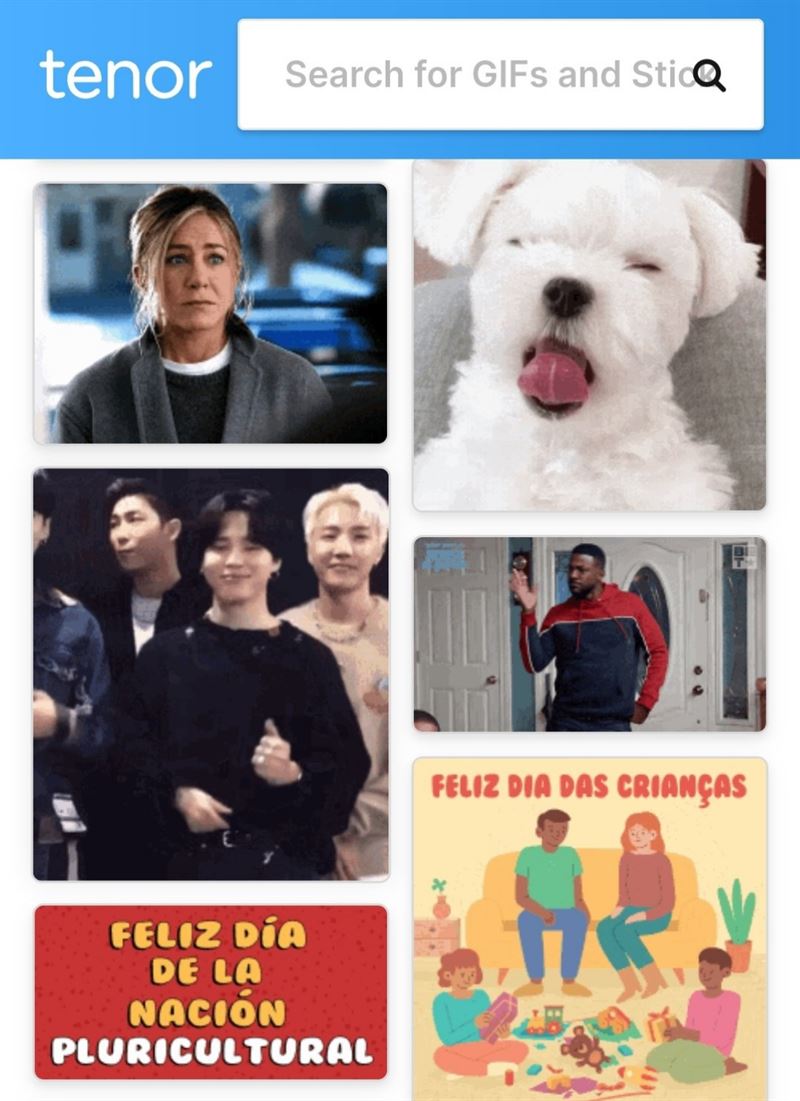
Task: Tap the magnifying glass search icon
Action: (x=709, y=75)
